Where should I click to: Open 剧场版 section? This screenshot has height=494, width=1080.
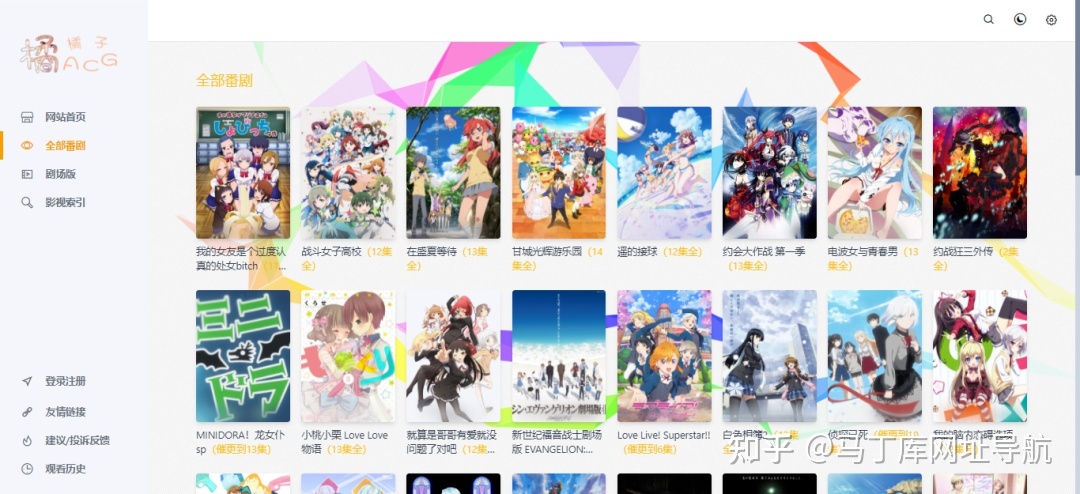point(60,174)
